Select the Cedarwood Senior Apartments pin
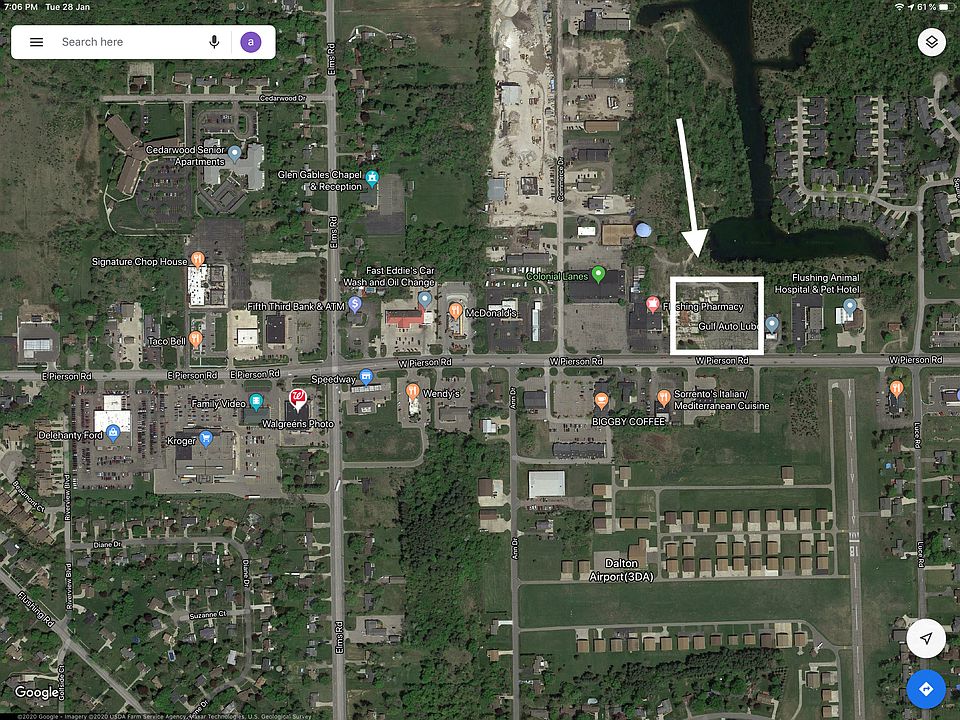Viewport: 960px width, 720px height. (235, 153)
